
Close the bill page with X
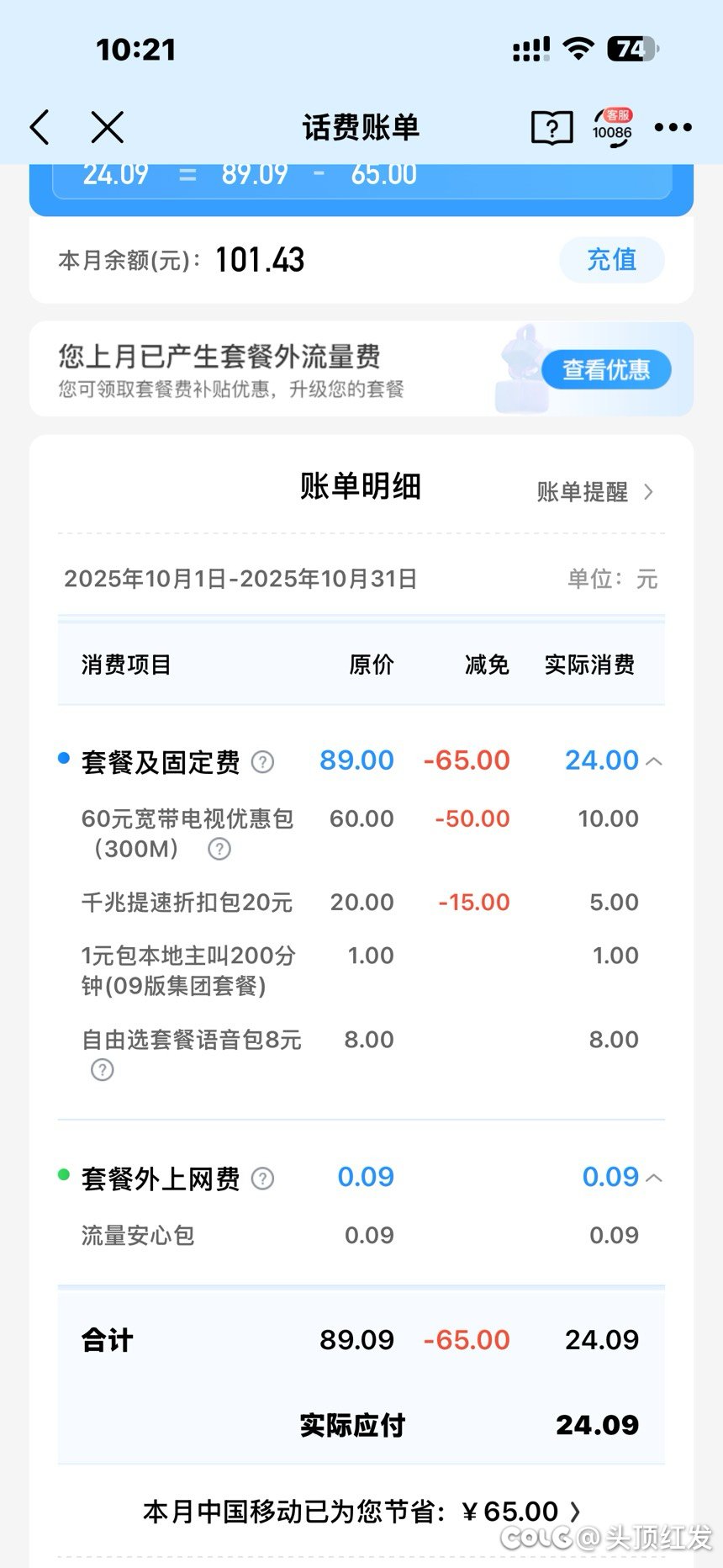click(108, 128)
